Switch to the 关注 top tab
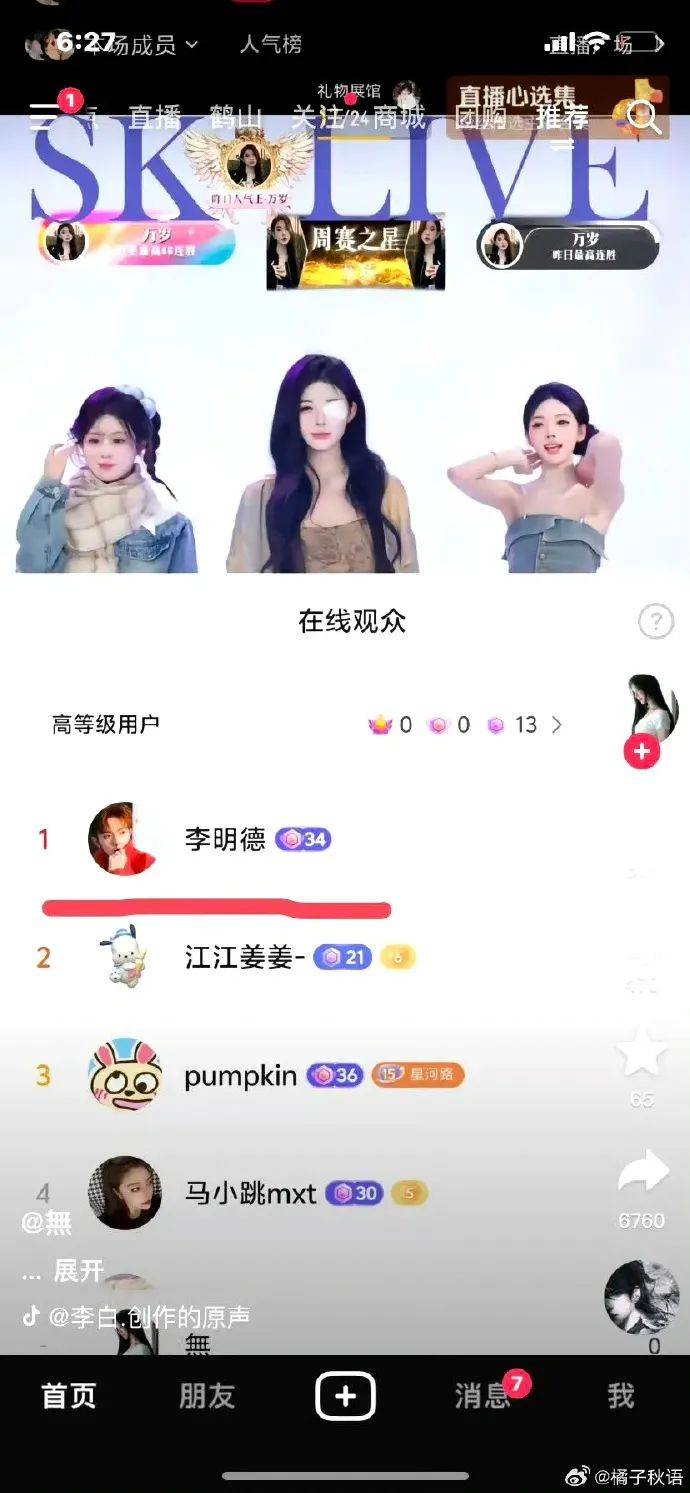The image size is (690, 1493). (316, 118)
